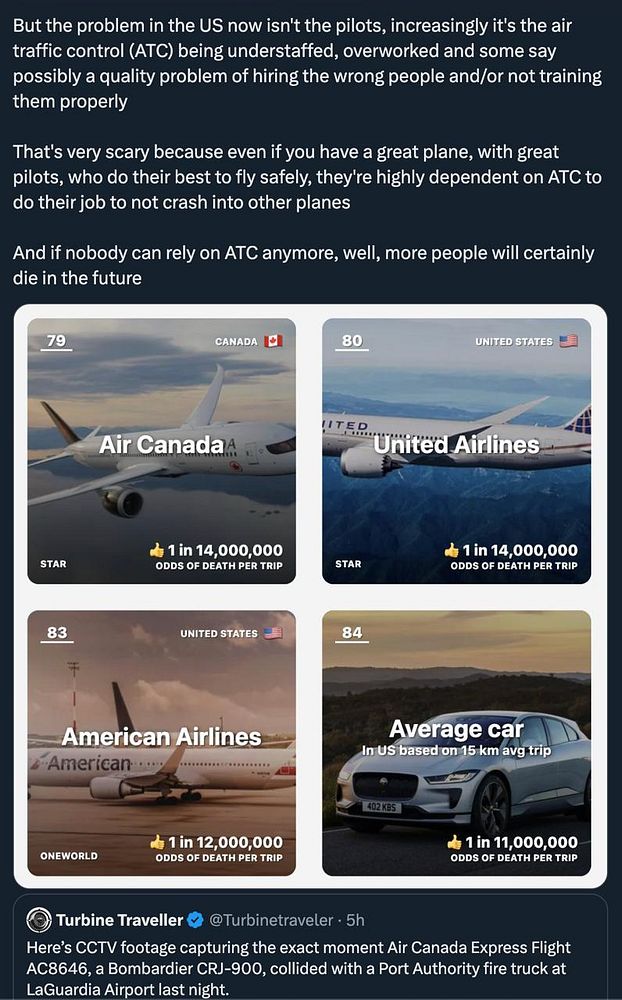Open the attached airline death odds image
This screenshot has width=622, height=1000.
click(x=310, y=596)
